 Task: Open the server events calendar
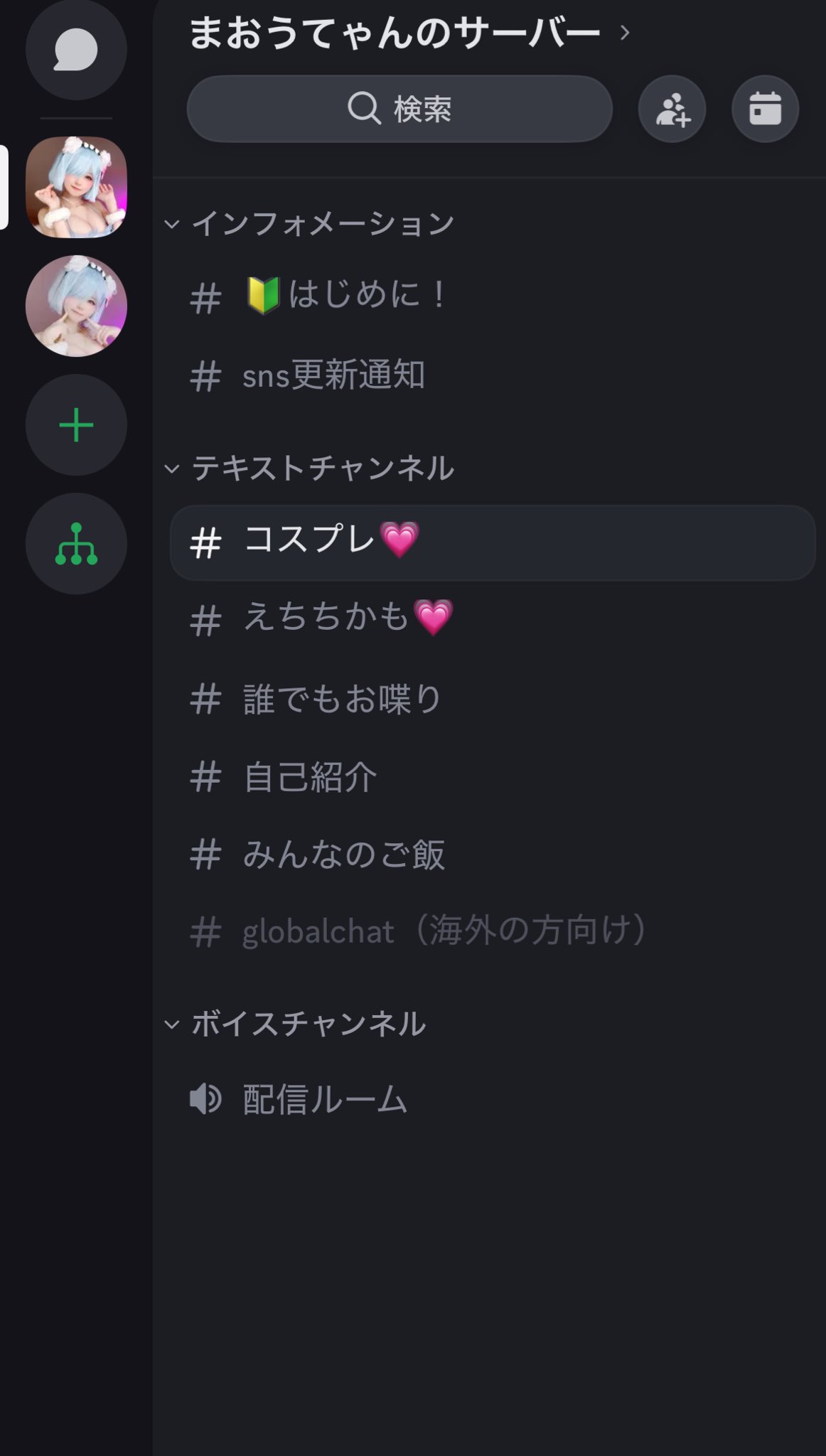click(x=765, y=109)
